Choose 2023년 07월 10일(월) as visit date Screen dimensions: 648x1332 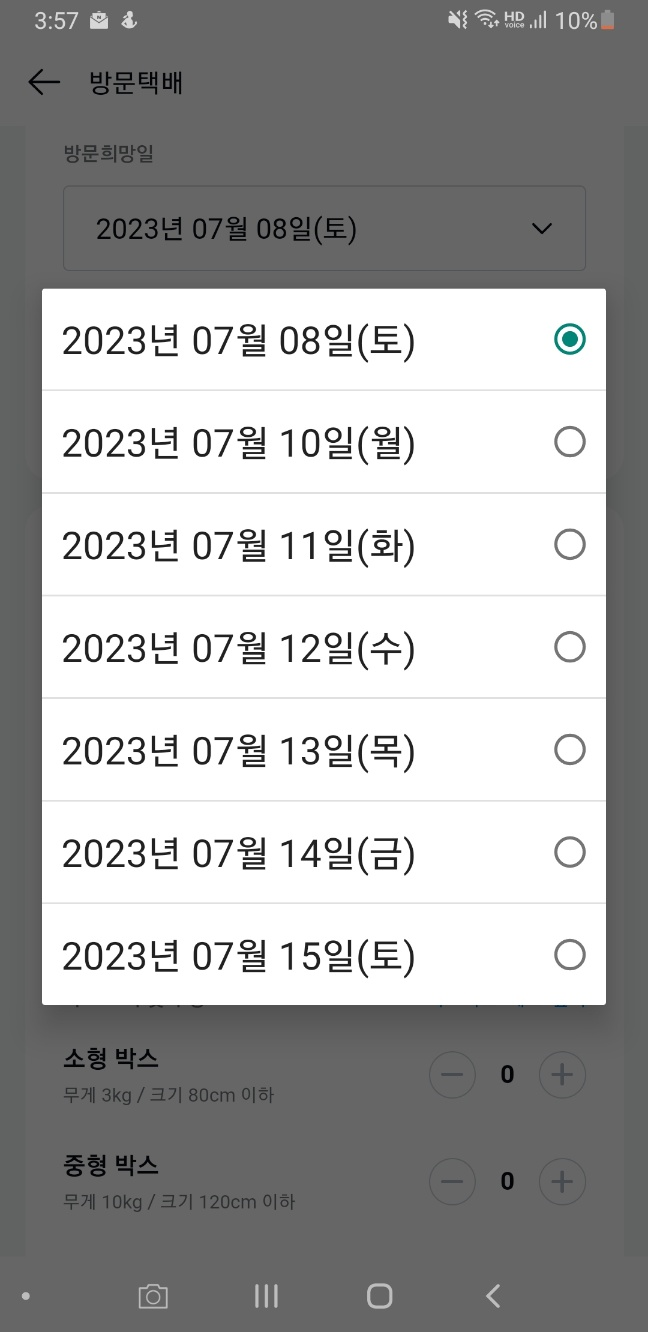click(323, 442)
